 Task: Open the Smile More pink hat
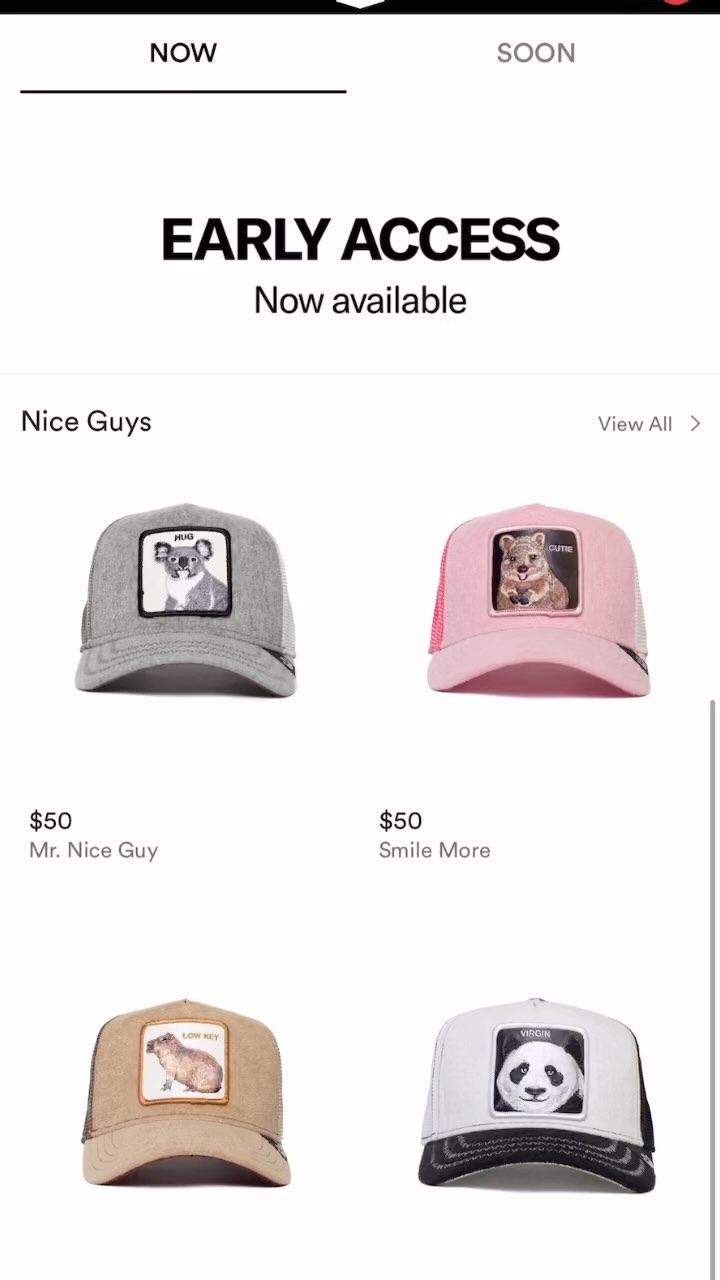click(538, 600)
